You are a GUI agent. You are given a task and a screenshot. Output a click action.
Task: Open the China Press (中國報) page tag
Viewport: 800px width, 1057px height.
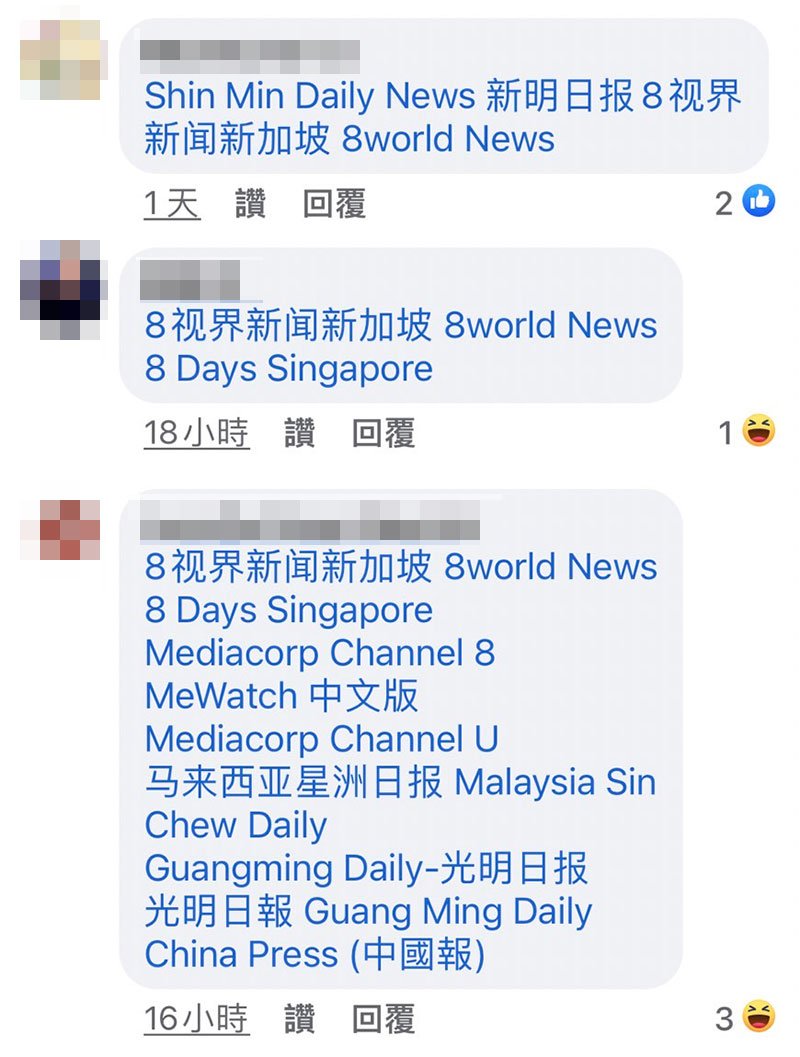point(315,955)
